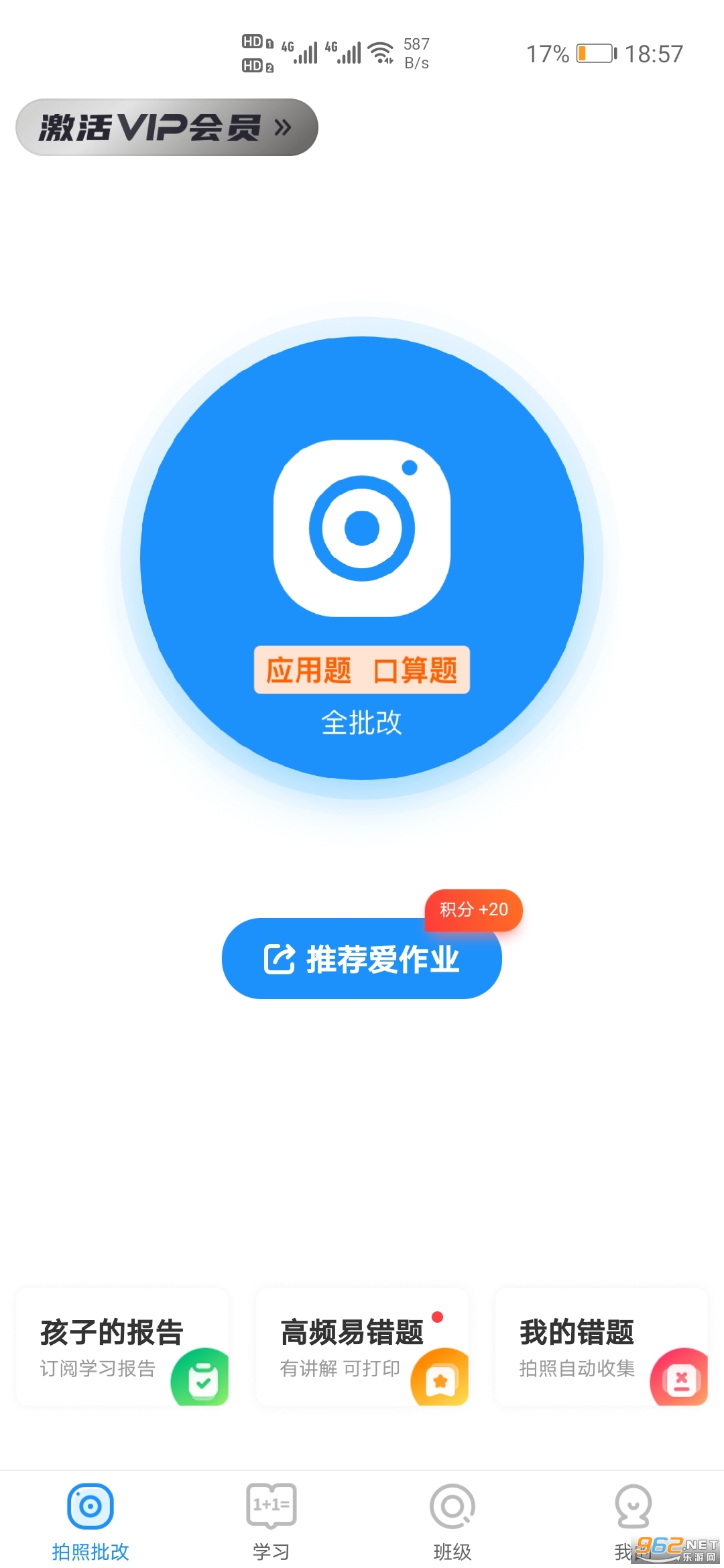Open the 高频易错题 card
Screen dimensions: 724x1568
point(362,1347)
